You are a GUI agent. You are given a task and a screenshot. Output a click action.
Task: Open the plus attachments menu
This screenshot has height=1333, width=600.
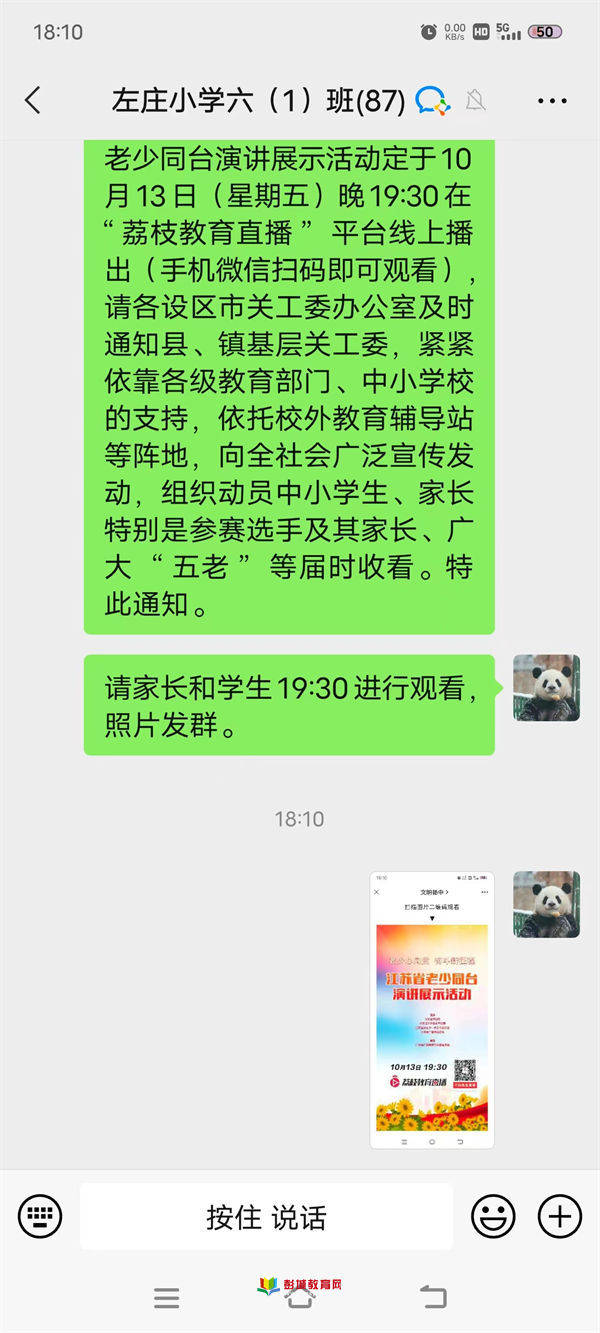click(559, 1217)
